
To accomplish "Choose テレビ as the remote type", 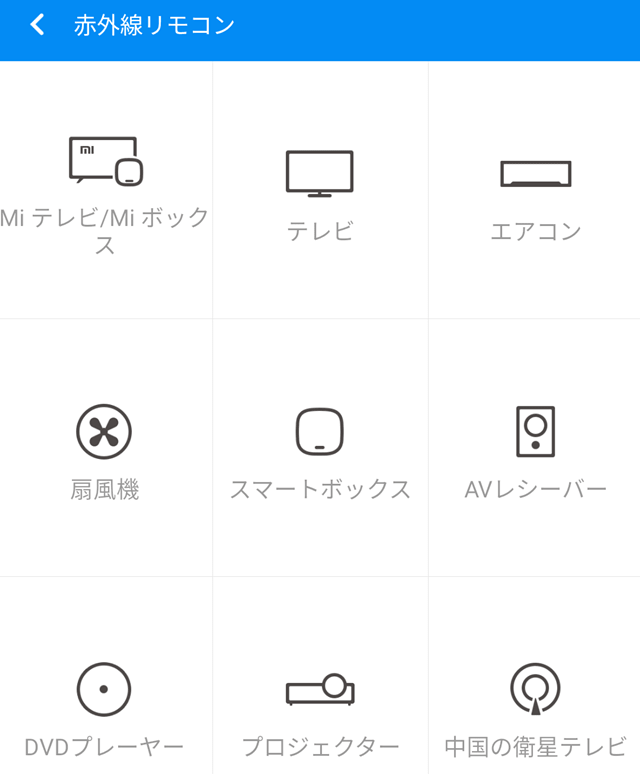I will pos(320,190).
